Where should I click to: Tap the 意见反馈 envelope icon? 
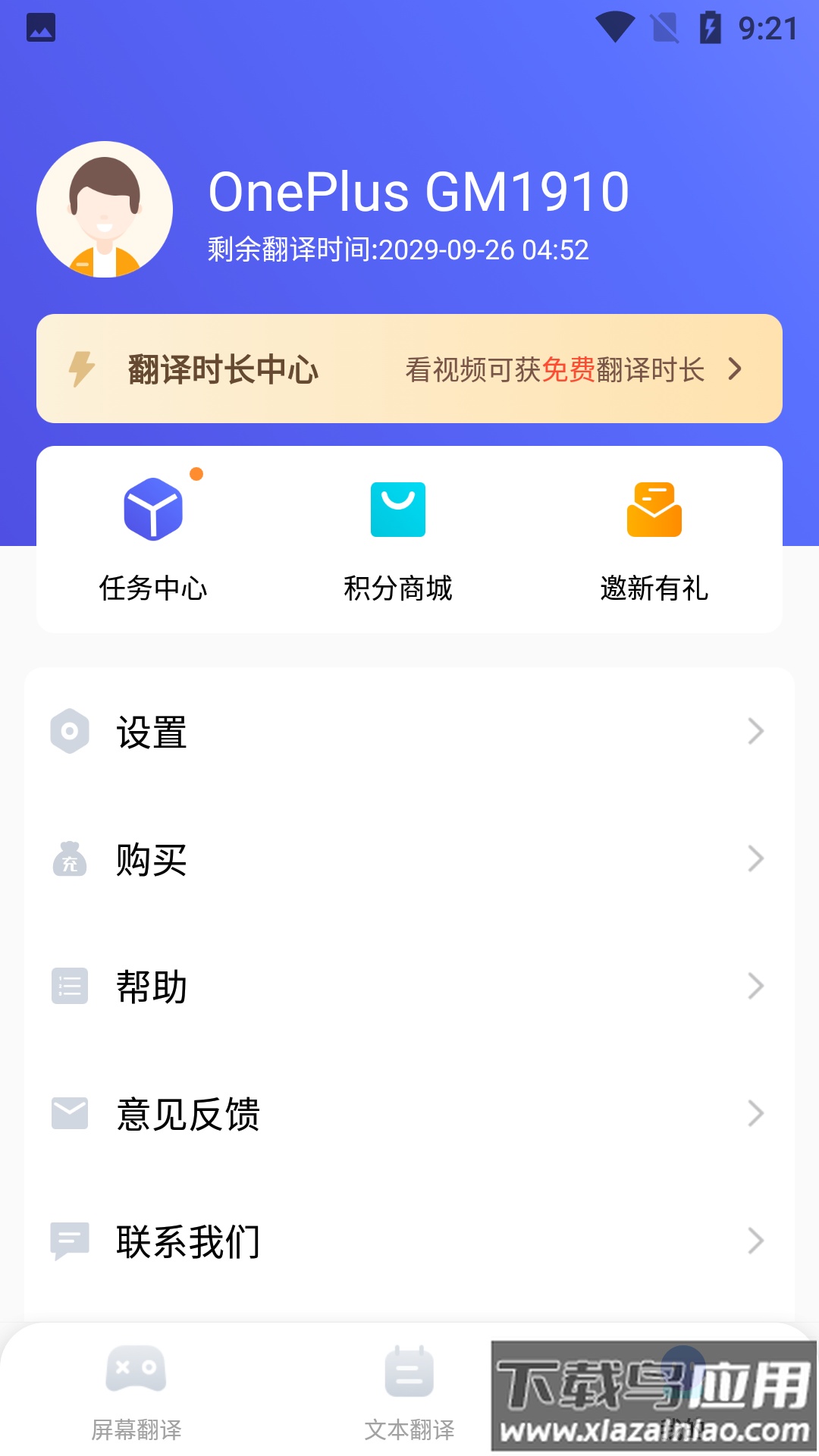(70, 1113)
